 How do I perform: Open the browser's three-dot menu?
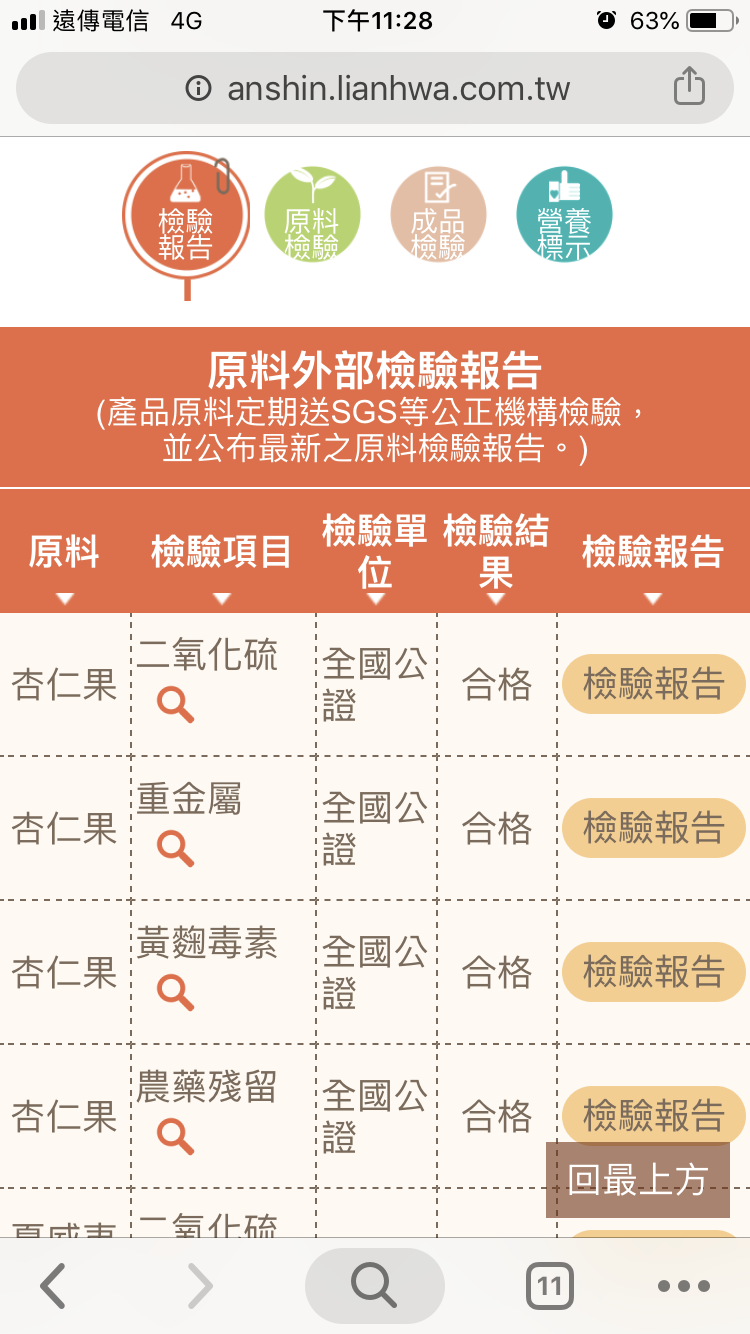(684, 1287)
